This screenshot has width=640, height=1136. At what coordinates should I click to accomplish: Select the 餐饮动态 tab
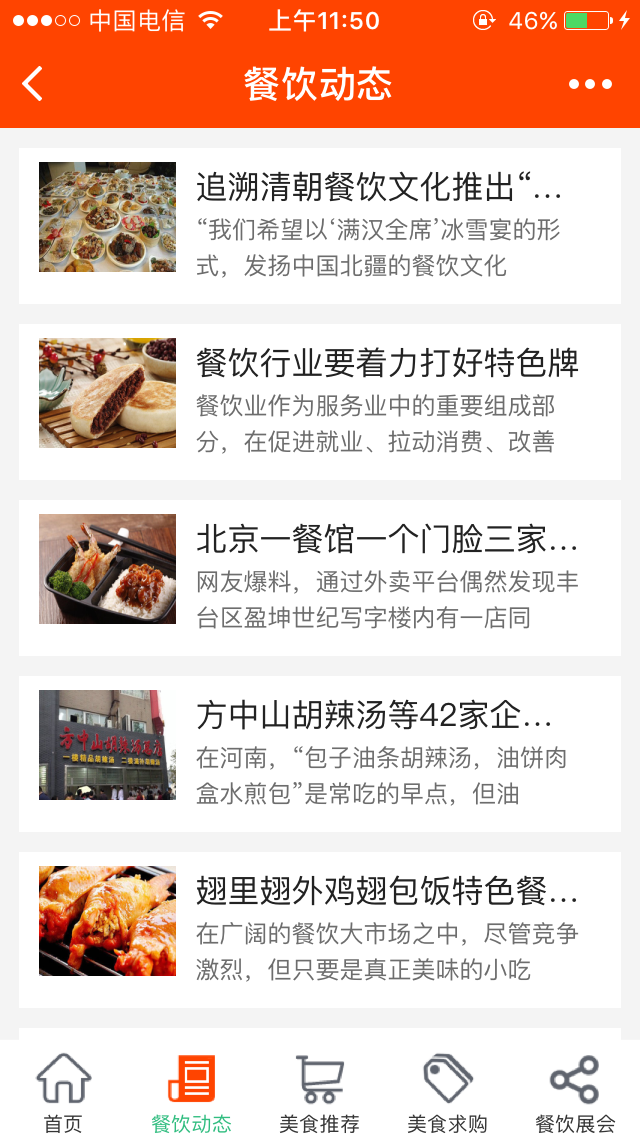pyautogui.click(x=191, y=1093)
